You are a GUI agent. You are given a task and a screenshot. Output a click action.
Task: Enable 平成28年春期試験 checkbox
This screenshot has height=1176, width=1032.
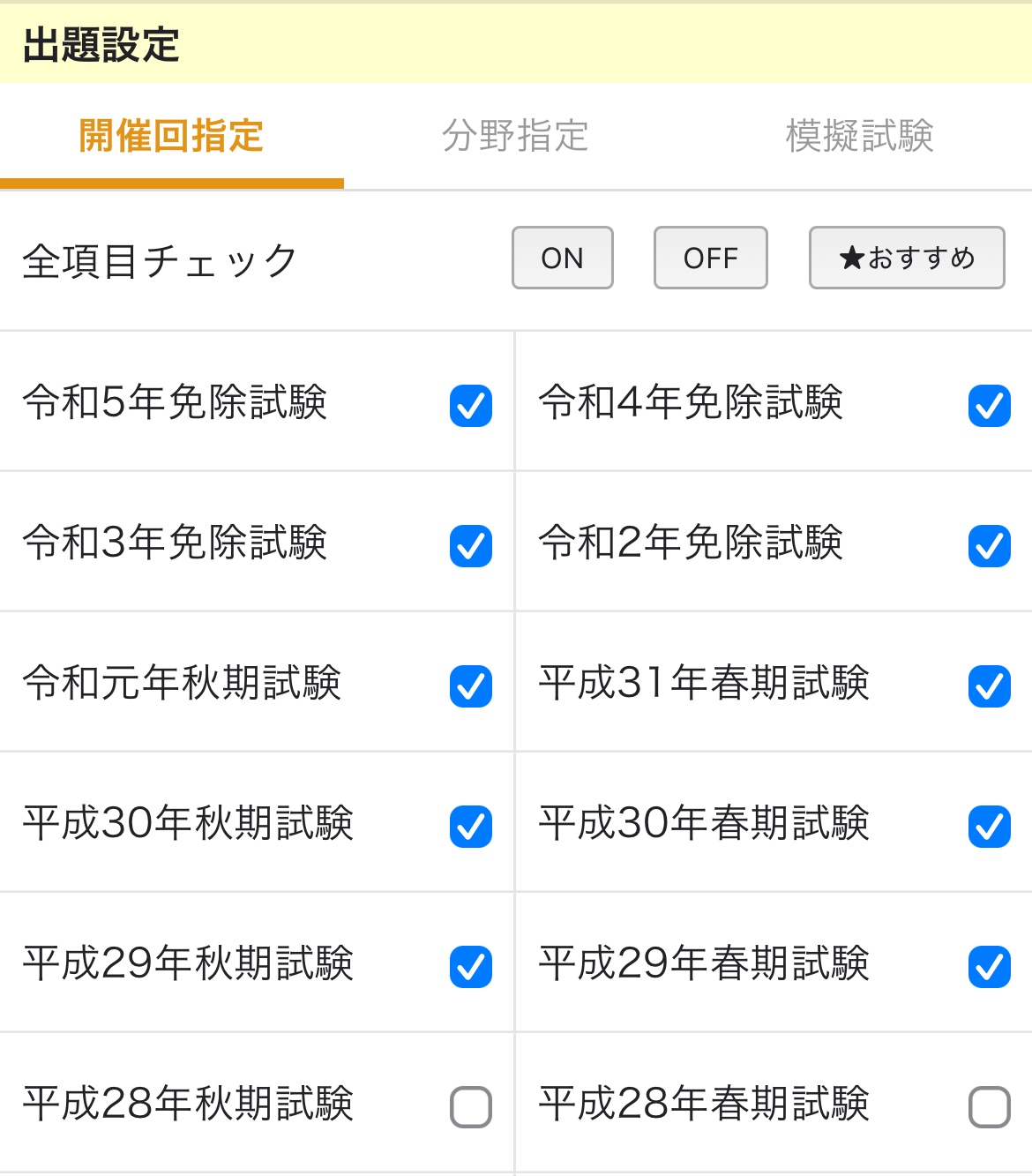point(989,1107)
